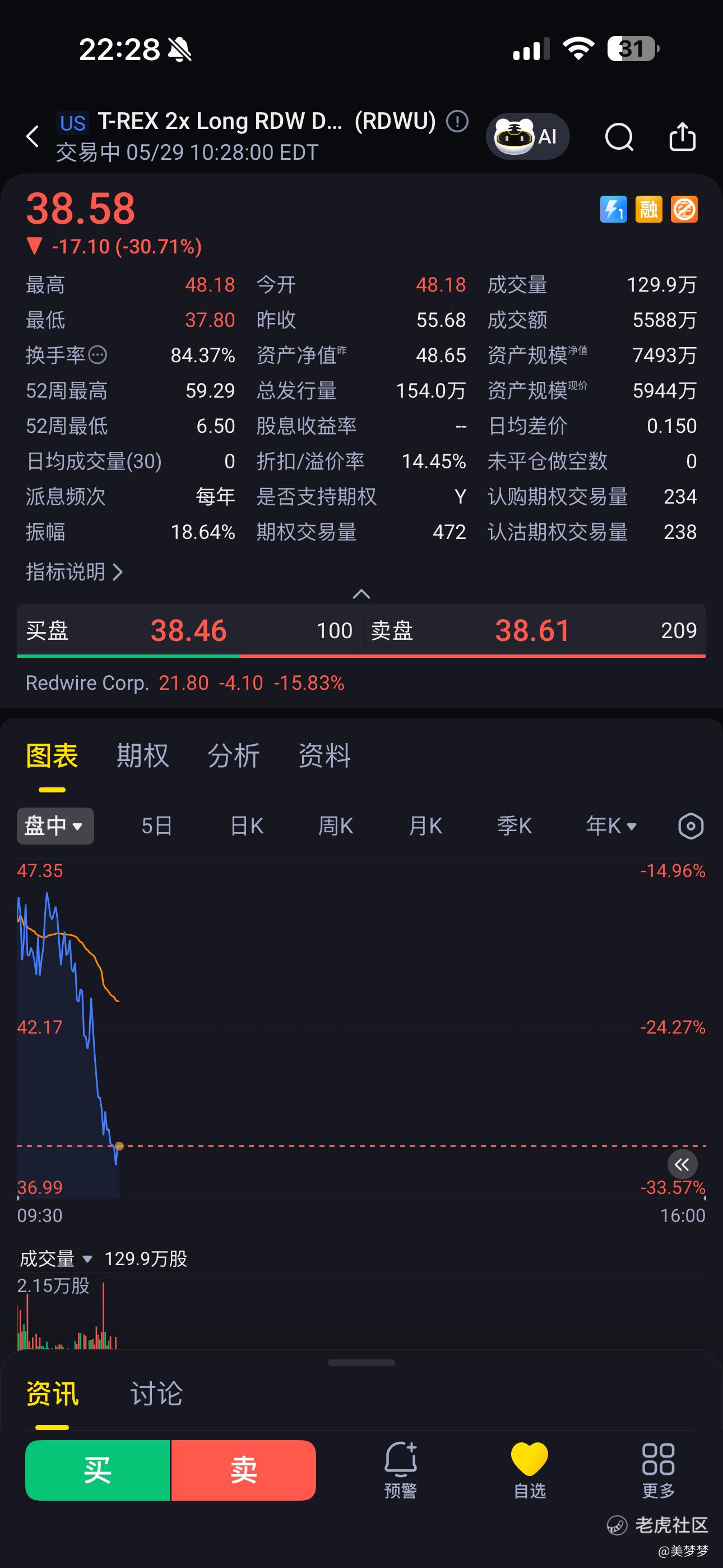723x1568 pixels.
Task: Tap the green 买 buy button
Action: (98, 1470)
